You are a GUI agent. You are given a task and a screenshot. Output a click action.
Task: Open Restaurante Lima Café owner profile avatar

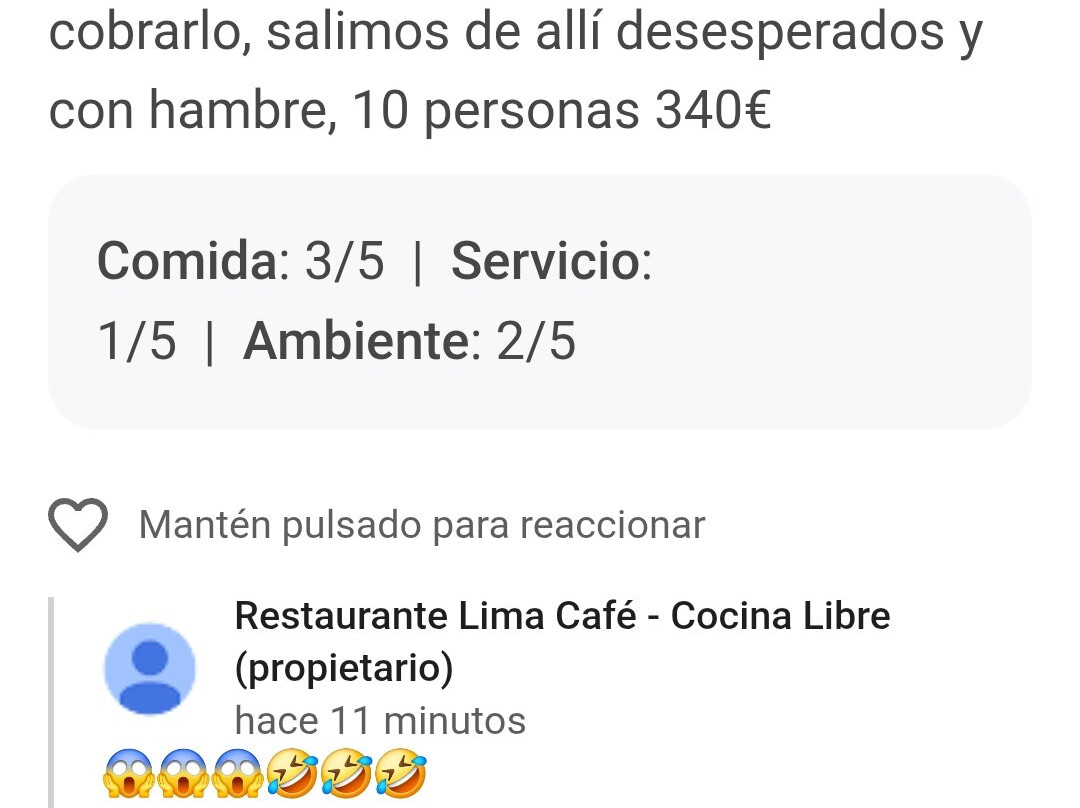click(x=150, y=669)
